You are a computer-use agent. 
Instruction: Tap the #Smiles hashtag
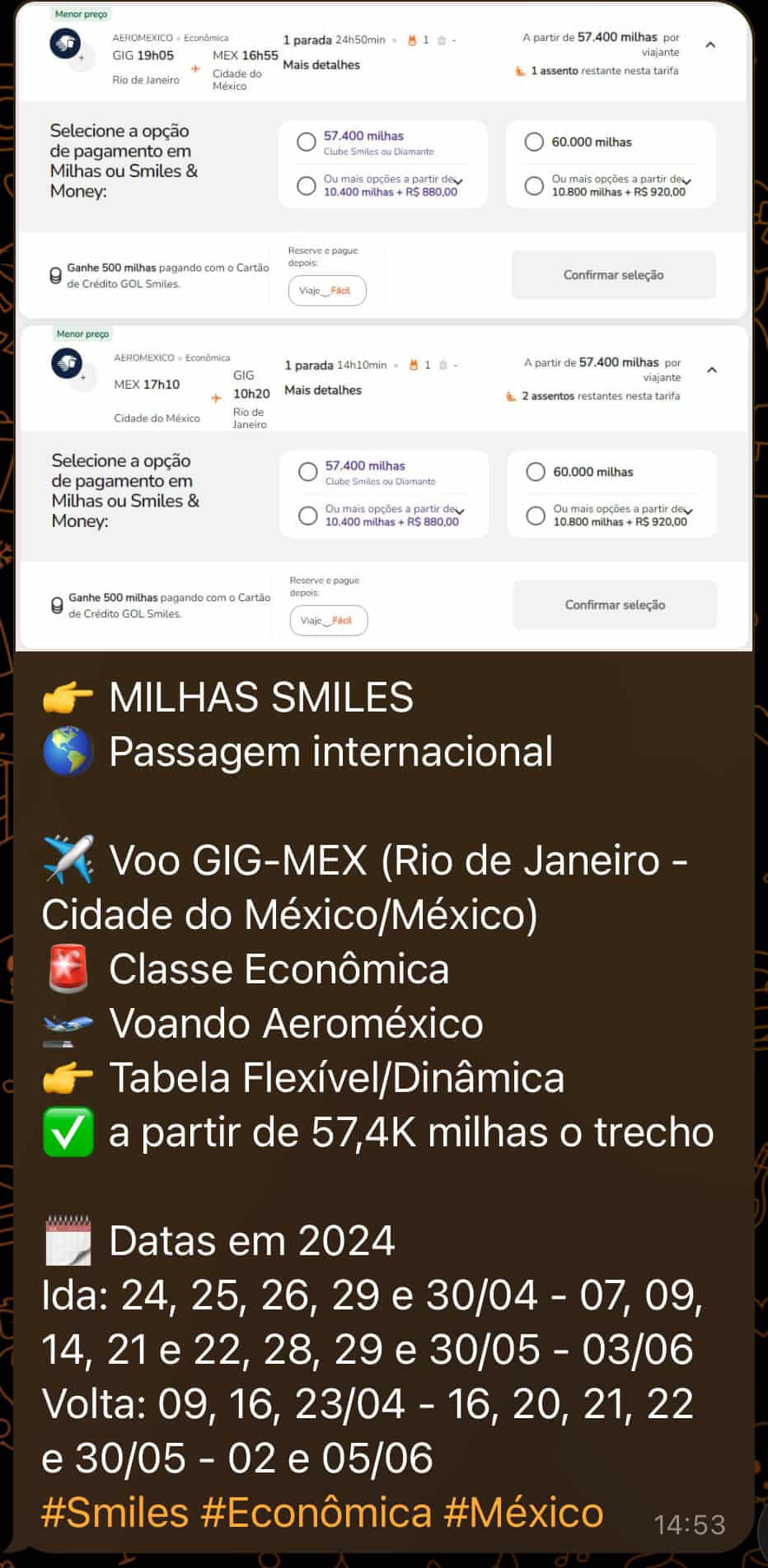pyautogui.click(x=115, y=1512)
